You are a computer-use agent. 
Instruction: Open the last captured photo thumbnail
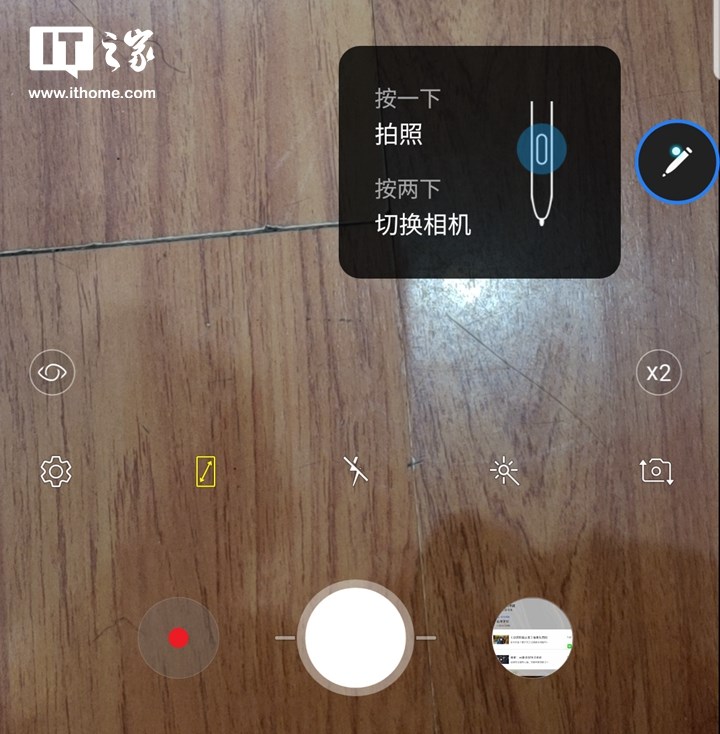(x=533, y=638)
